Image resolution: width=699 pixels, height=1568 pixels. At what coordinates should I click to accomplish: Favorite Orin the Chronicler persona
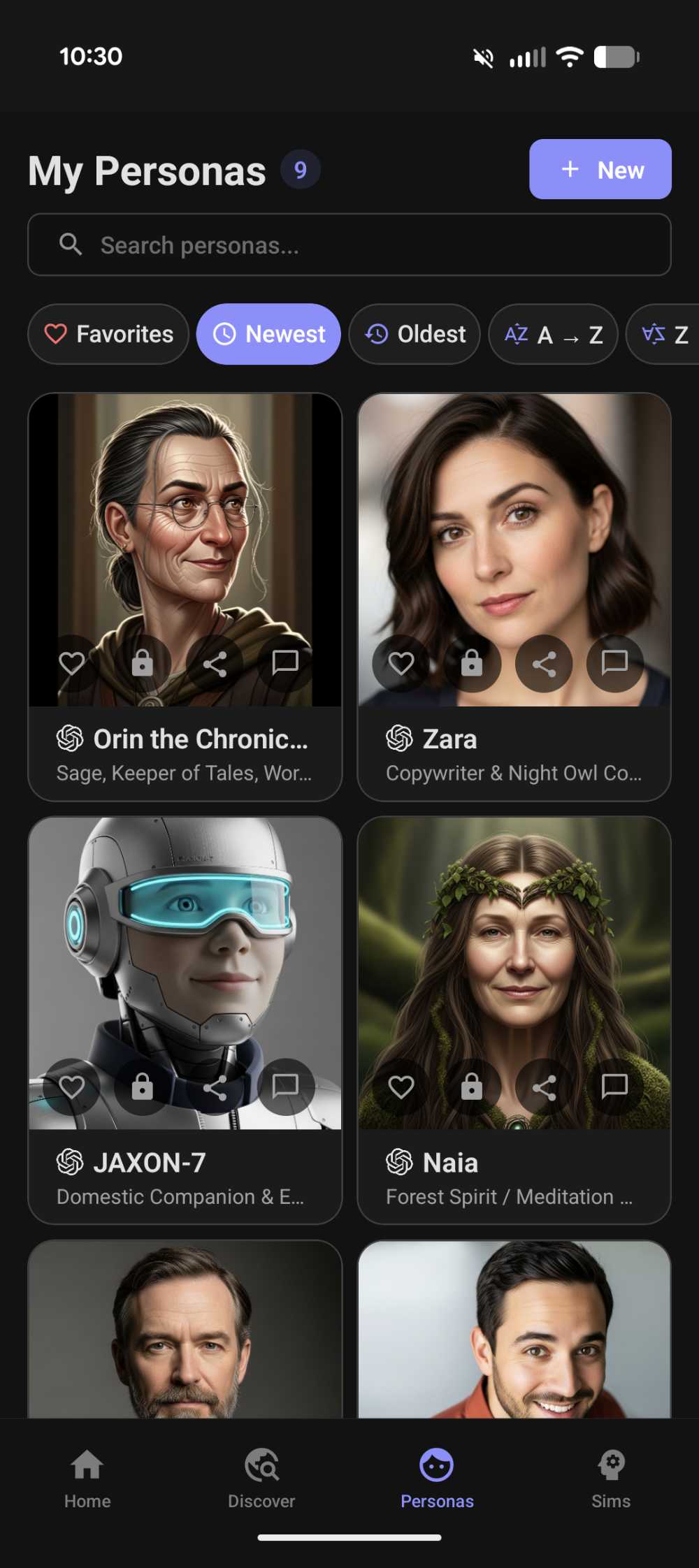click(71, 663)
